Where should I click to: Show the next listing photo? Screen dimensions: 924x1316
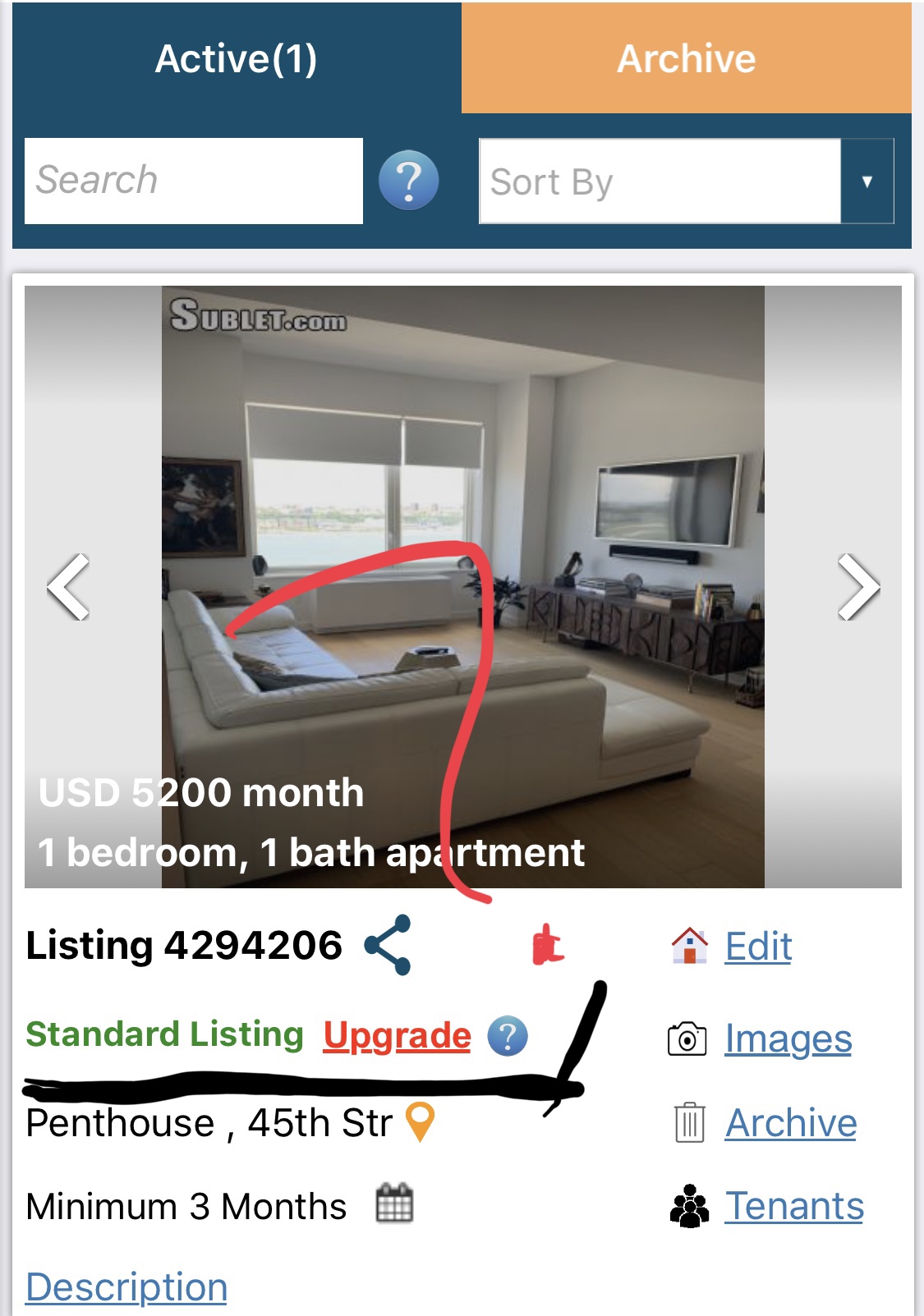(857, 586)
